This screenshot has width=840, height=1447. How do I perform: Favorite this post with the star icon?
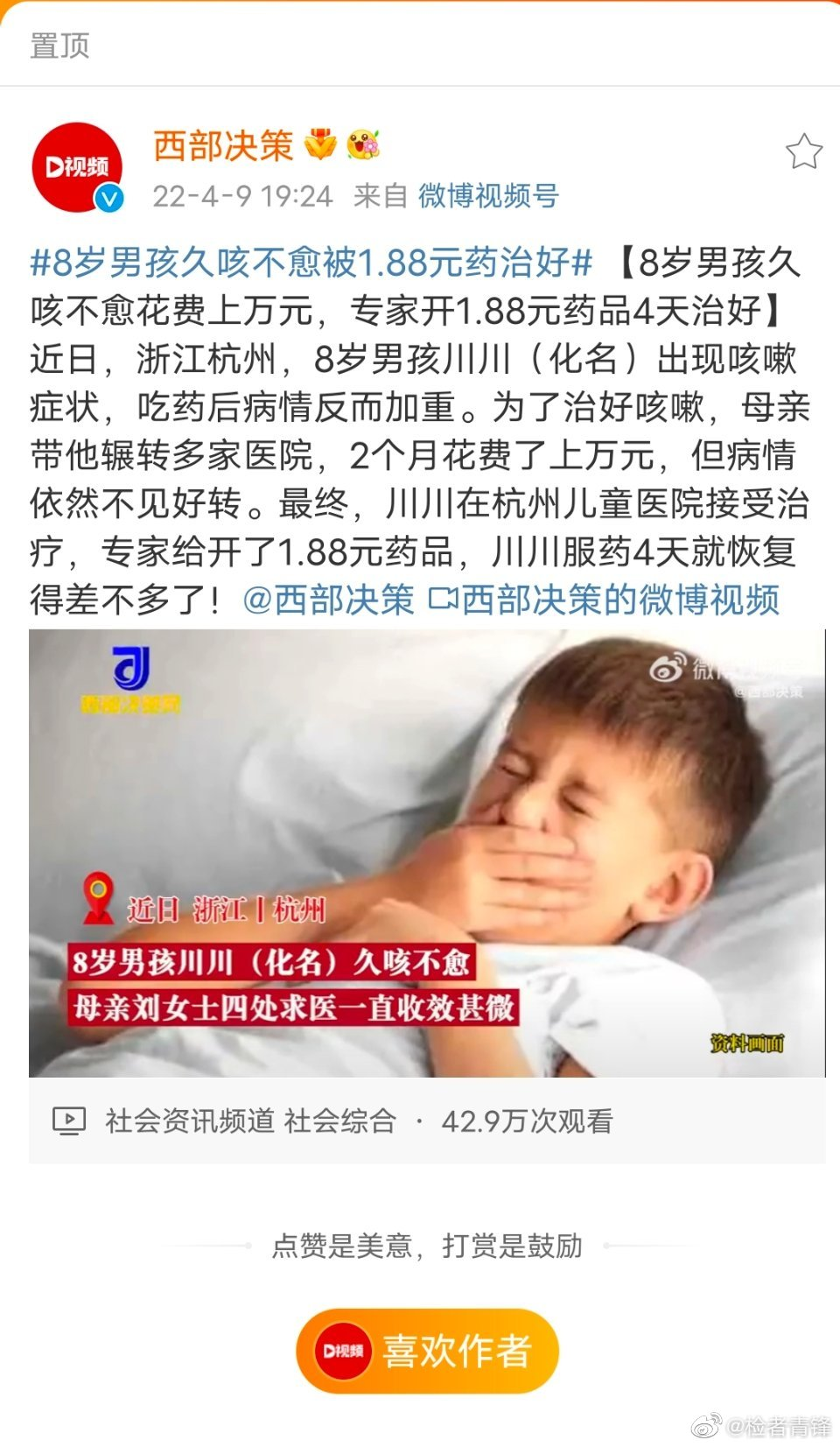pos(803,152)
